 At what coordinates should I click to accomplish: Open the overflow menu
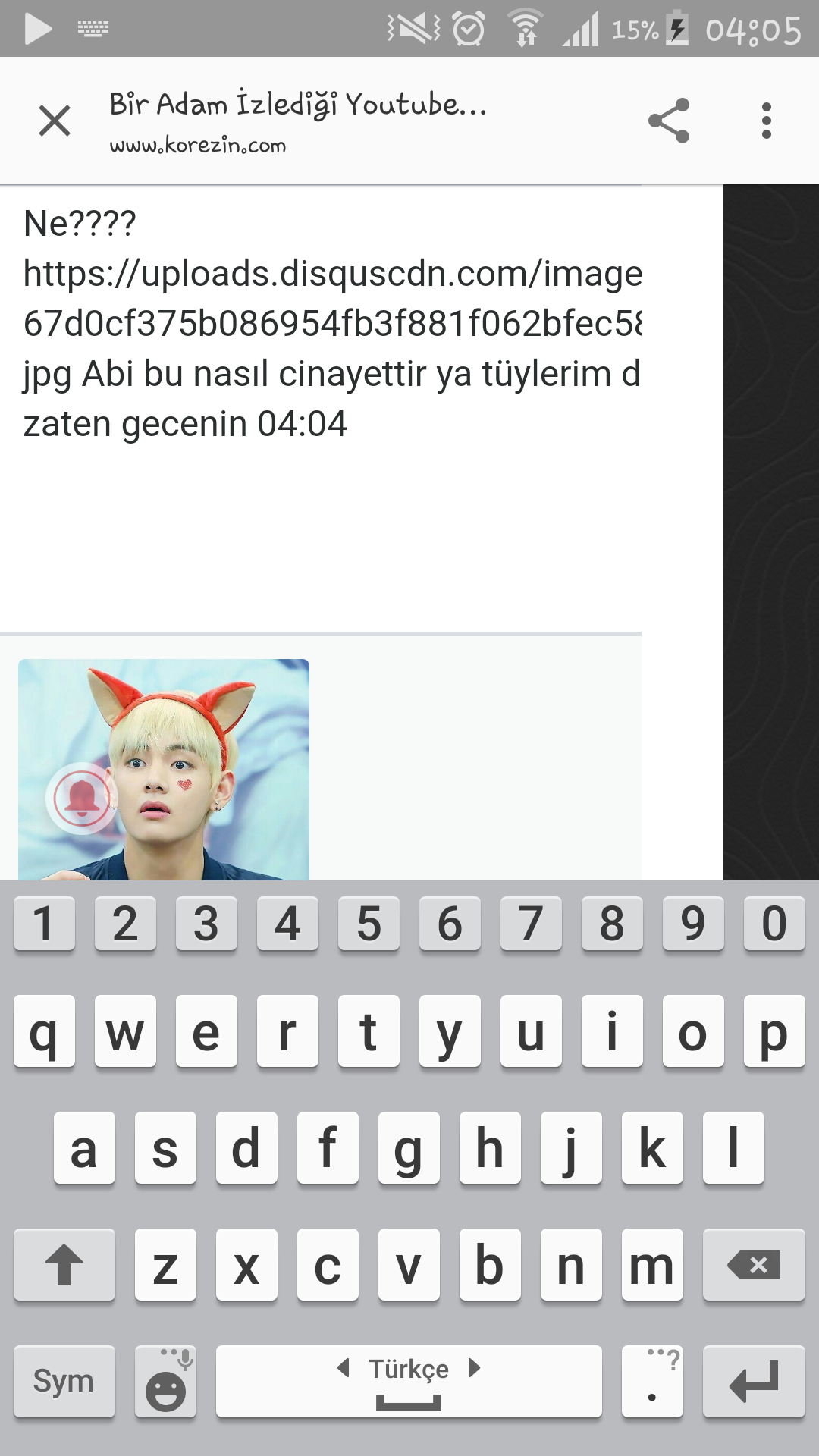coord(766,121)
